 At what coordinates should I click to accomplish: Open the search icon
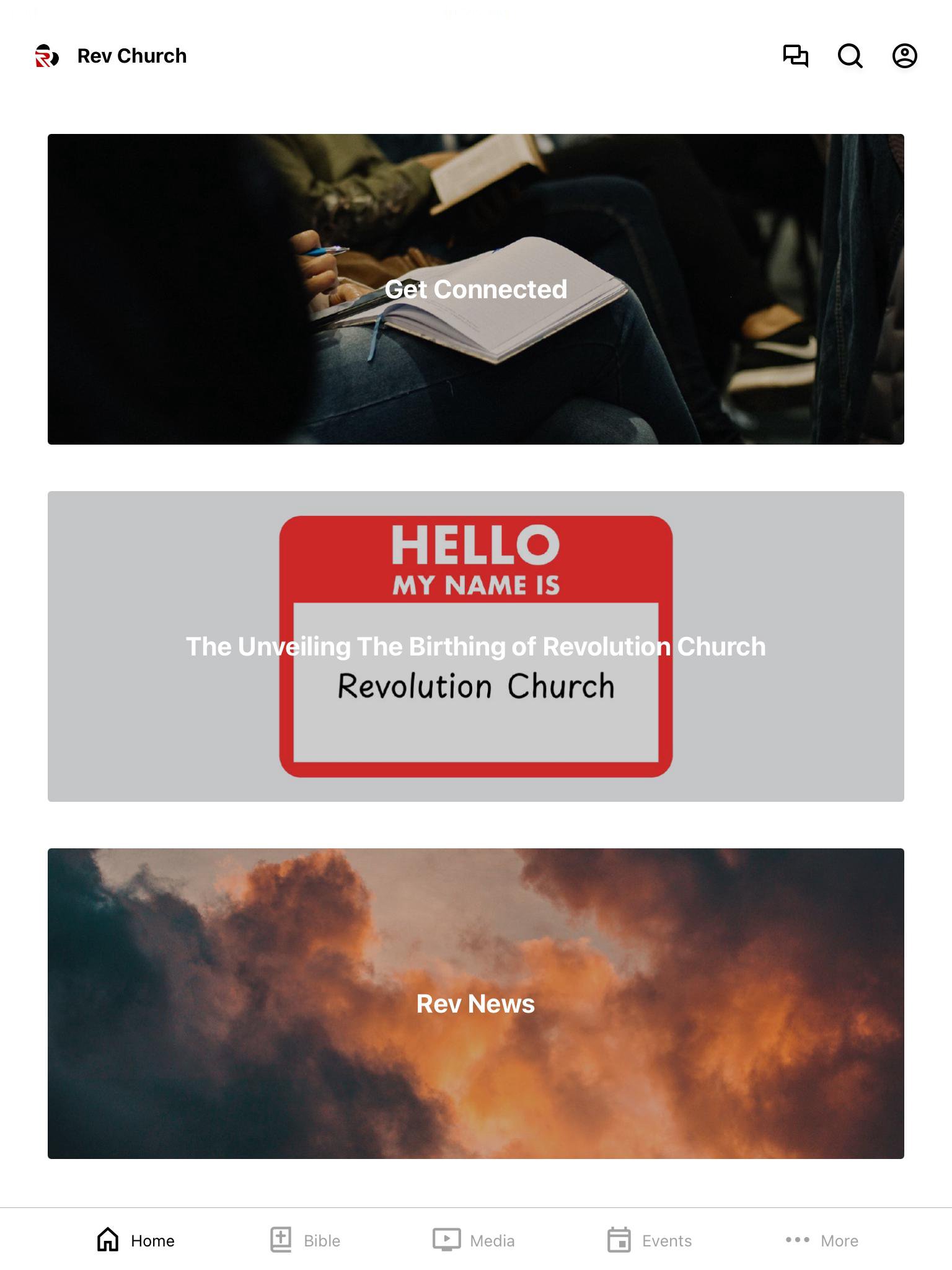(850, 56)
